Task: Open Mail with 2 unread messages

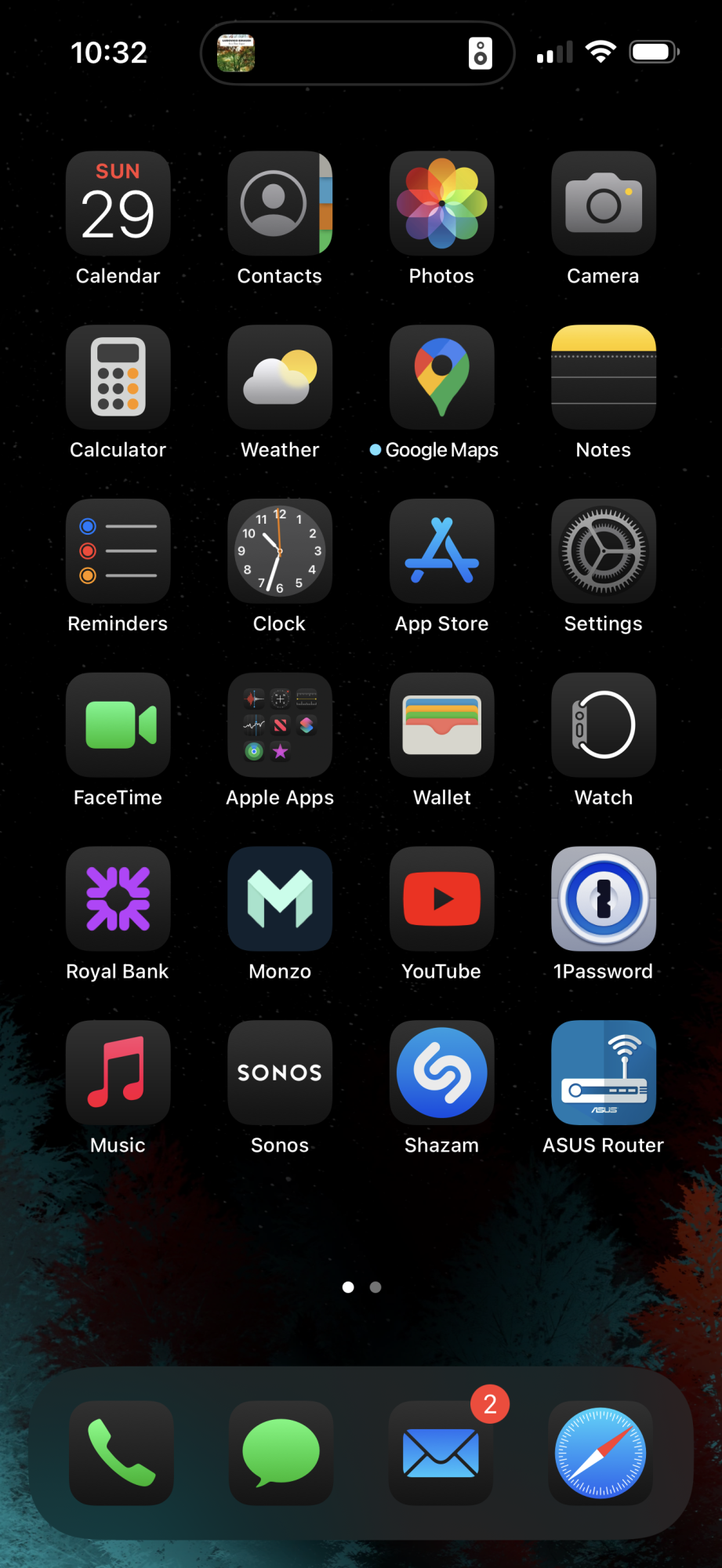Action: tap(441, 1453)
